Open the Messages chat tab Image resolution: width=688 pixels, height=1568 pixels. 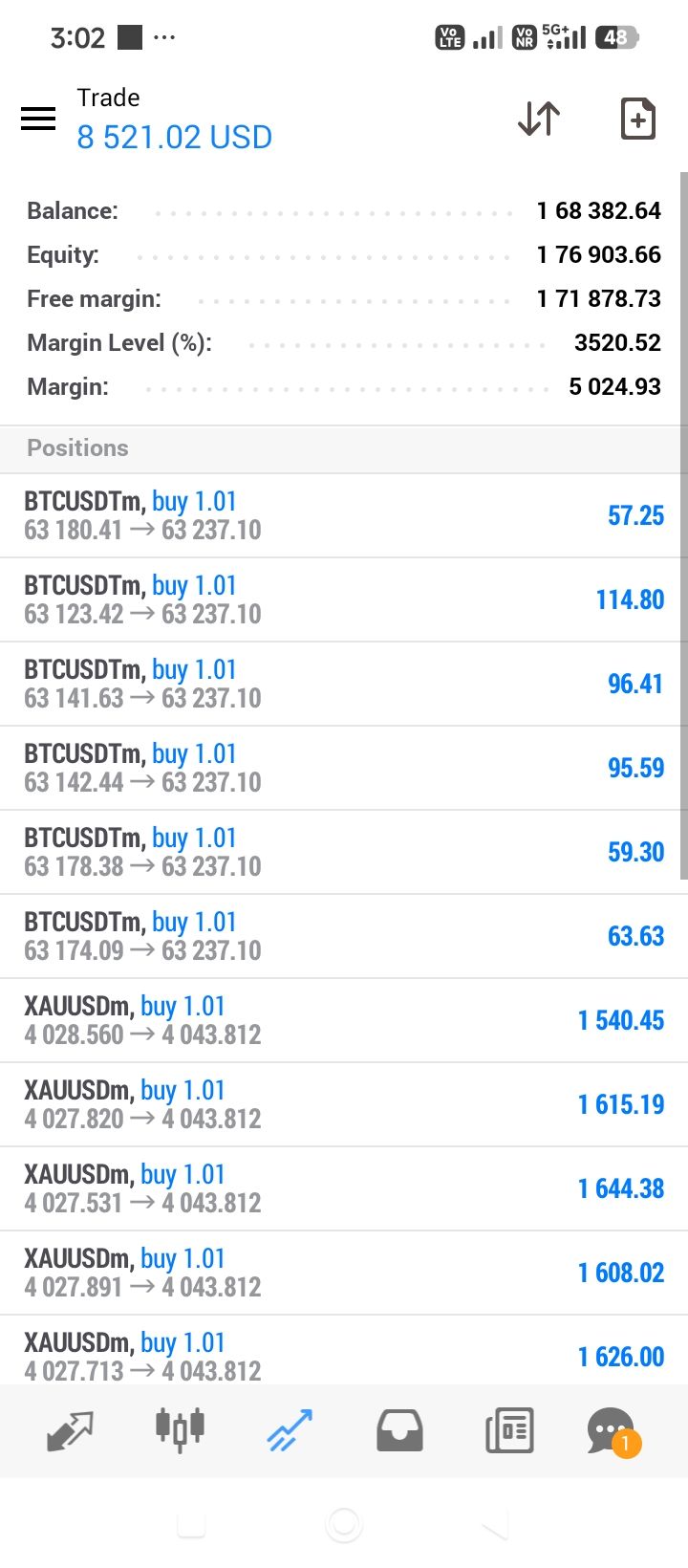click(613, 1431)
